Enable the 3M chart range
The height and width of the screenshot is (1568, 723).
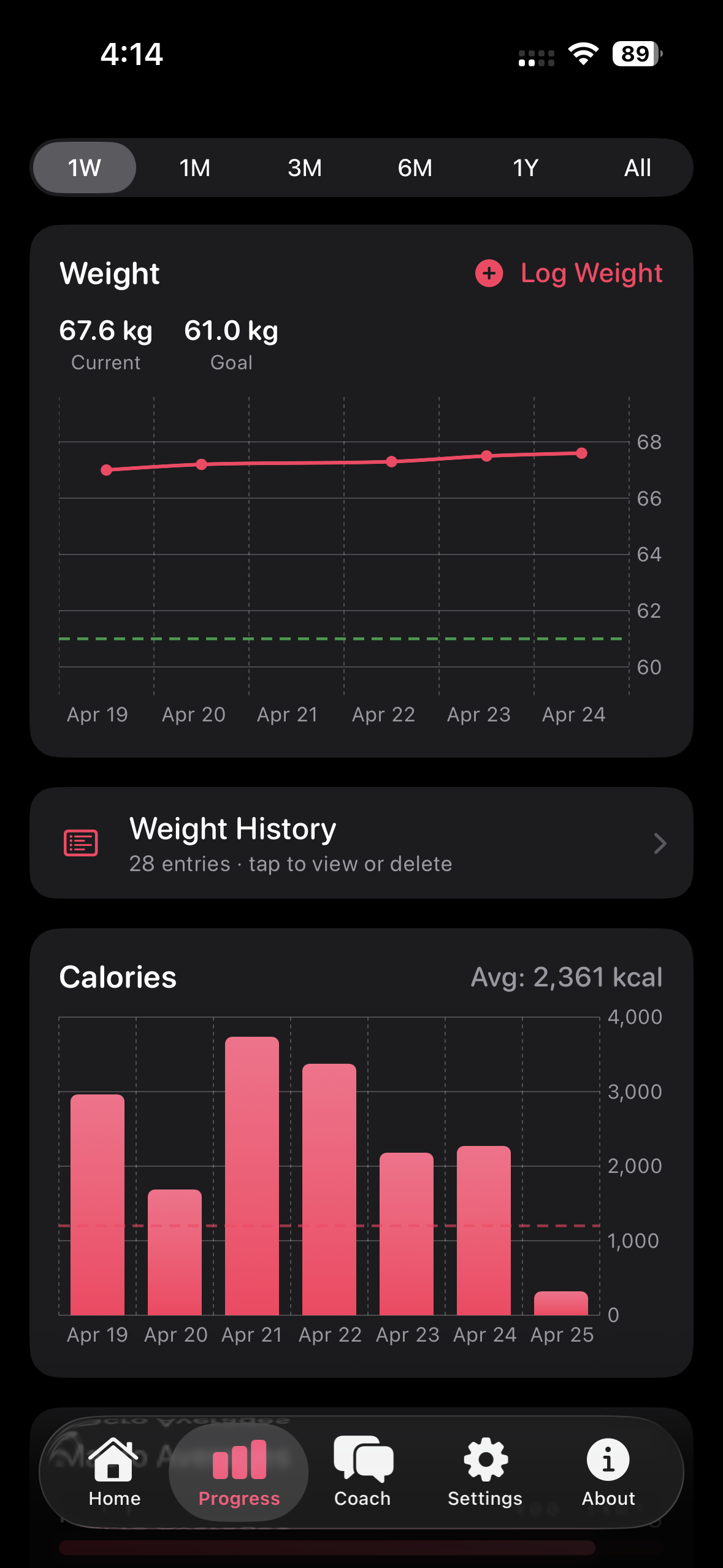[304, 167]
